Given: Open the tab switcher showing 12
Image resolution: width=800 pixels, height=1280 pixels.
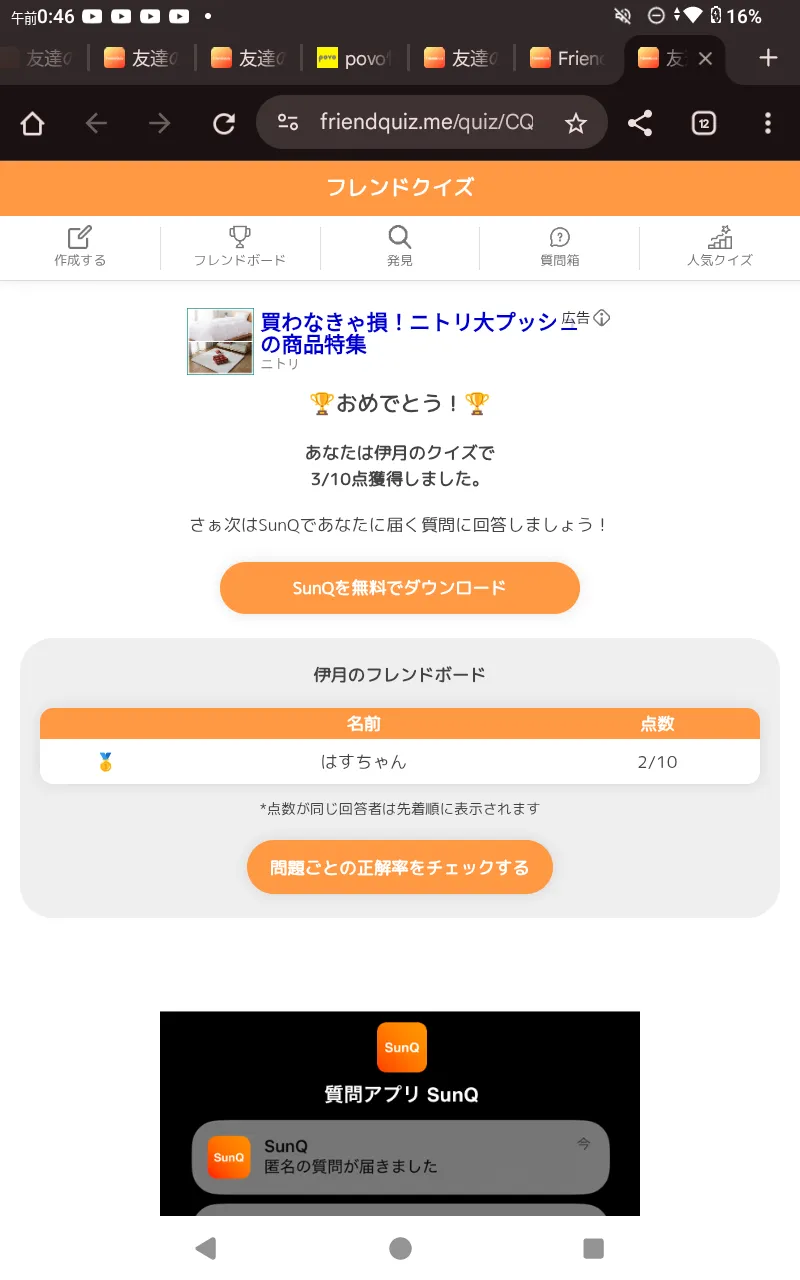Looking at the screenshot, I should point(704,123).
